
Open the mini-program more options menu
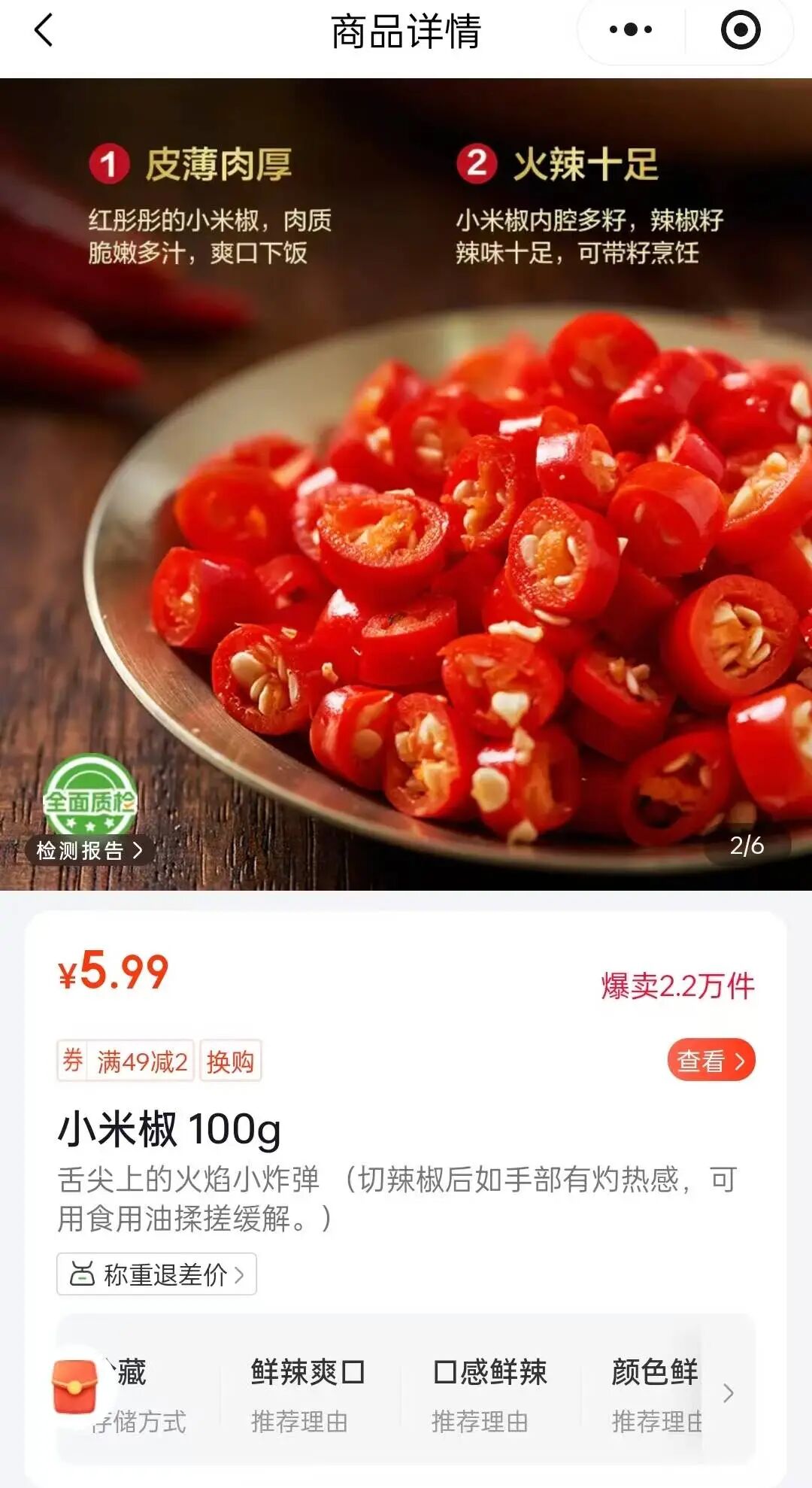[631, 30]
